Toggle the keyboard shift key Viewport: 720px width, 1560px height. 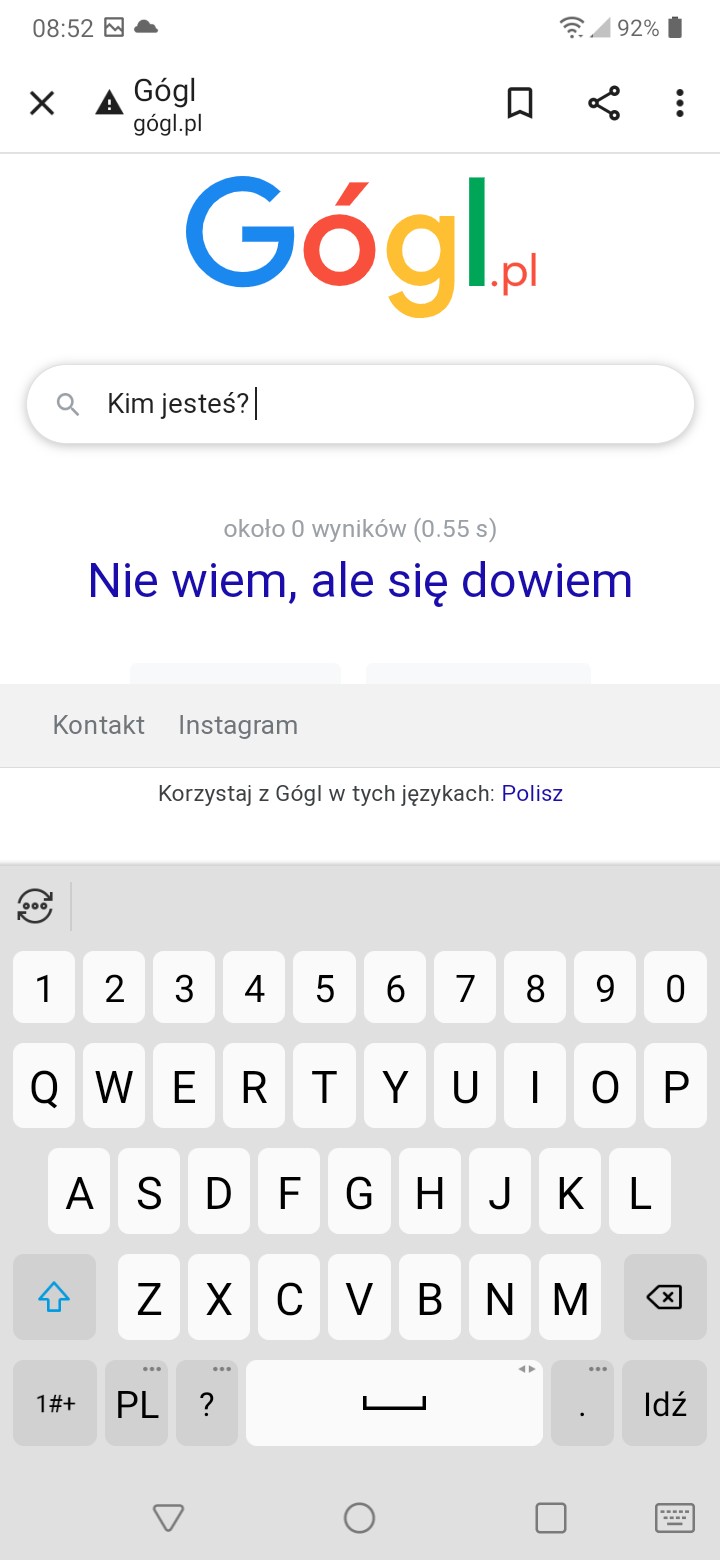tap(54, 1298)
